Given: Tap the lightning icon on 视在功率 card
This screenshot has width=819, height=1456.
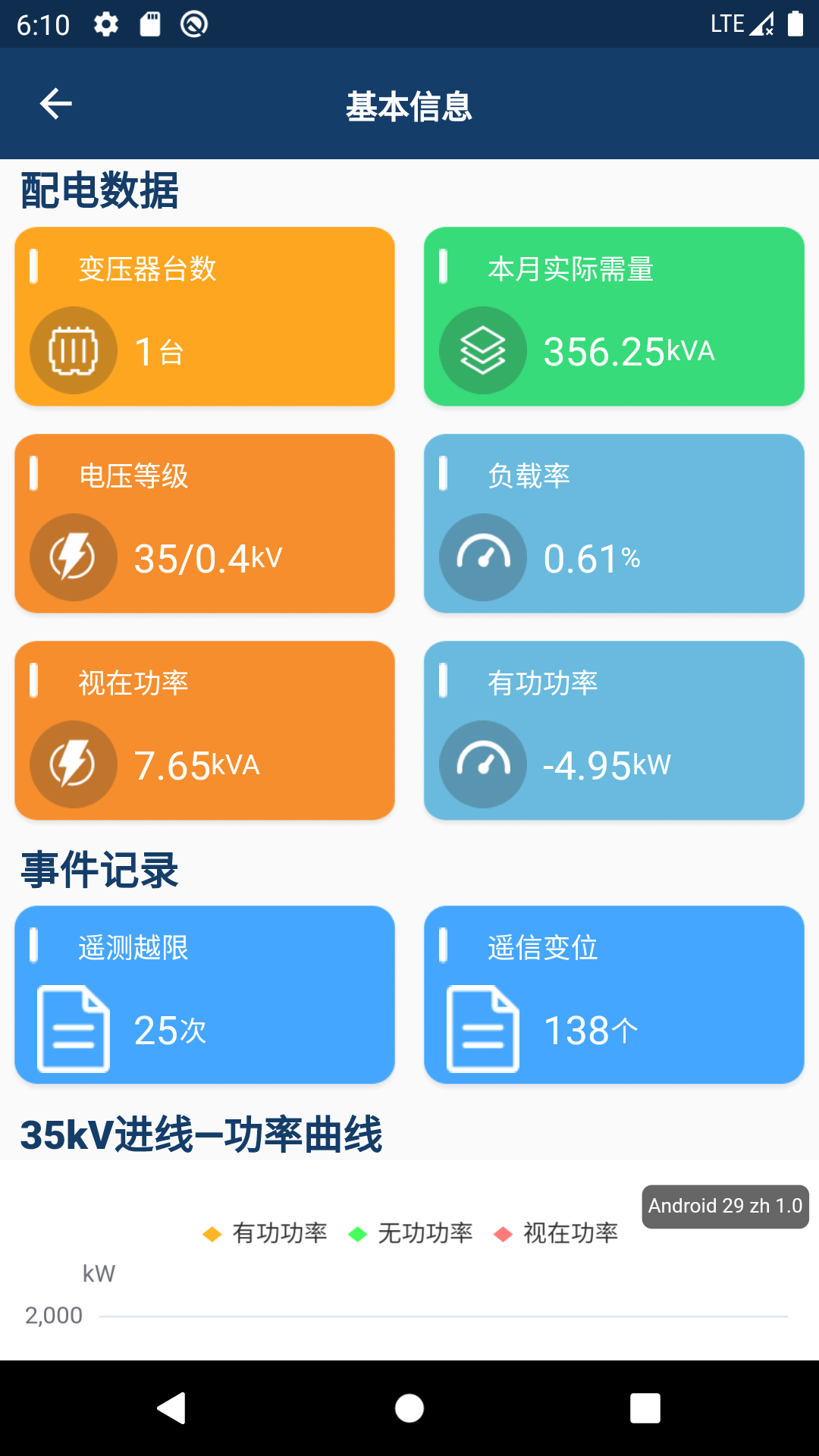Looking at the screenshot, I should point(72,764).
